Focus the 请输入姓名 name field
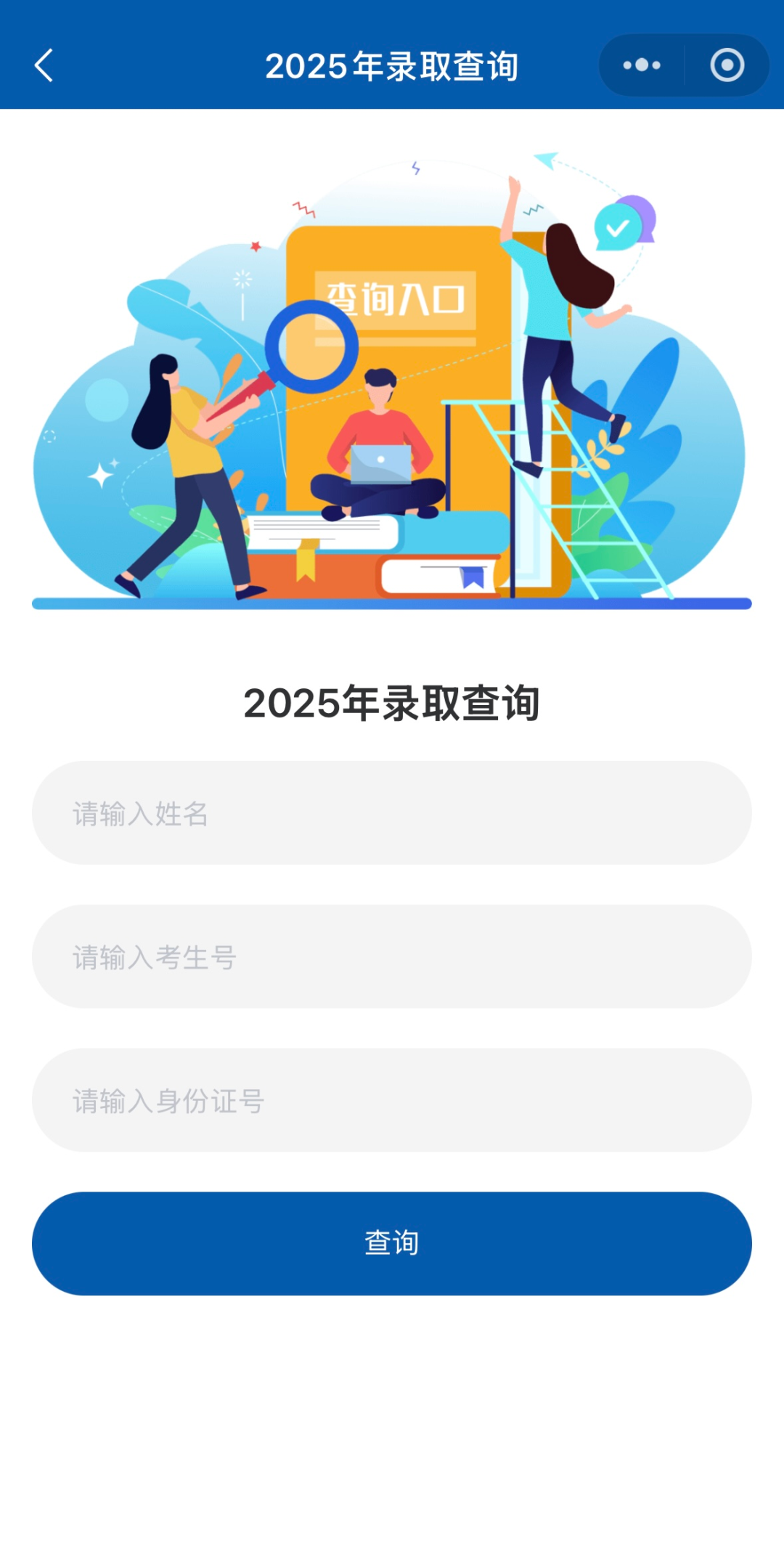 click(392, 813)
